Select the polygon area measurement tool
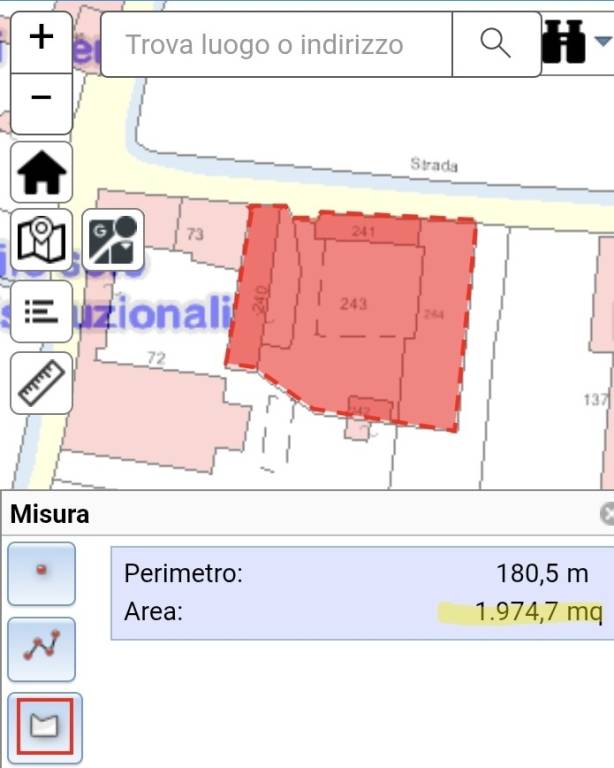 [x=44, y=726]
